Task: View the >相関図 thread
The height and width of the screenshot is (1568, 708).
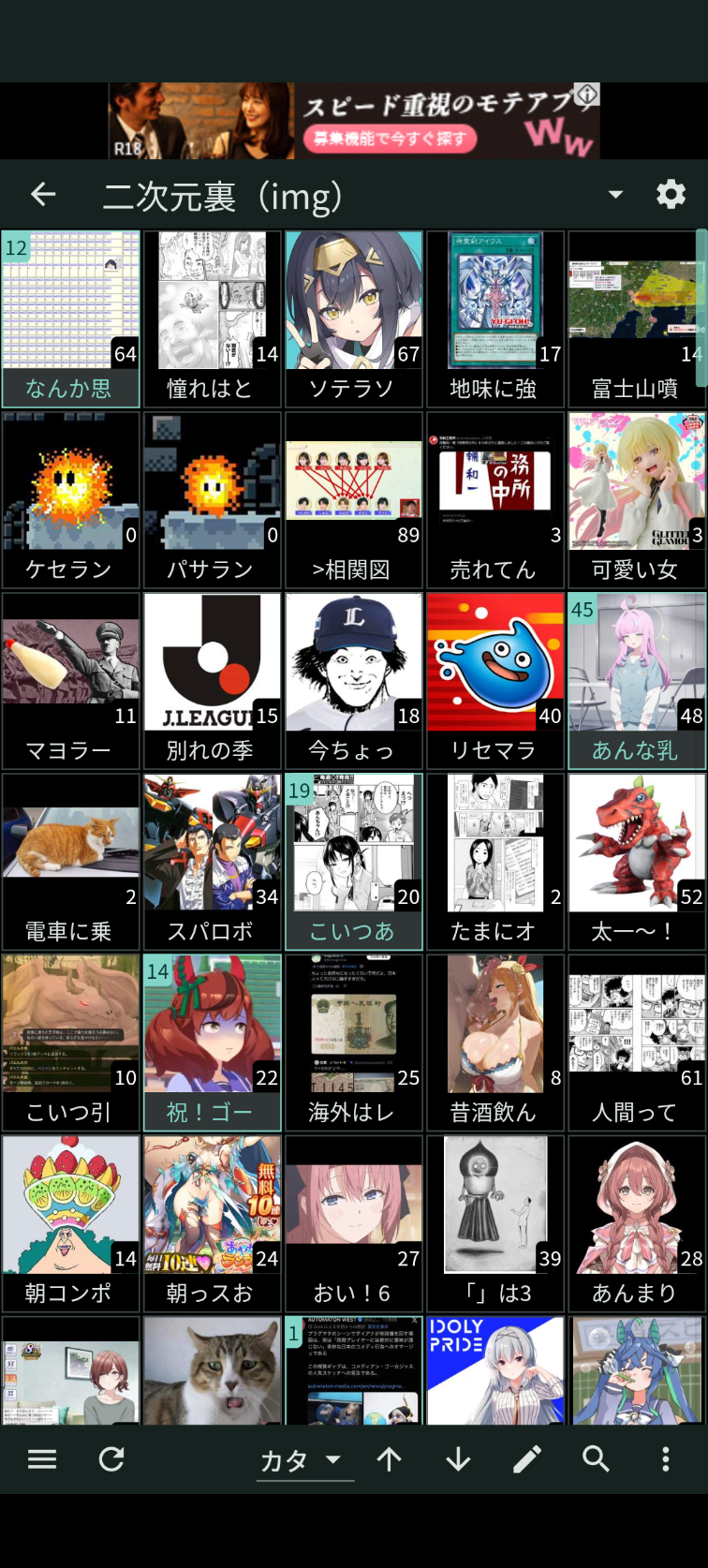Action: point(353,499)
